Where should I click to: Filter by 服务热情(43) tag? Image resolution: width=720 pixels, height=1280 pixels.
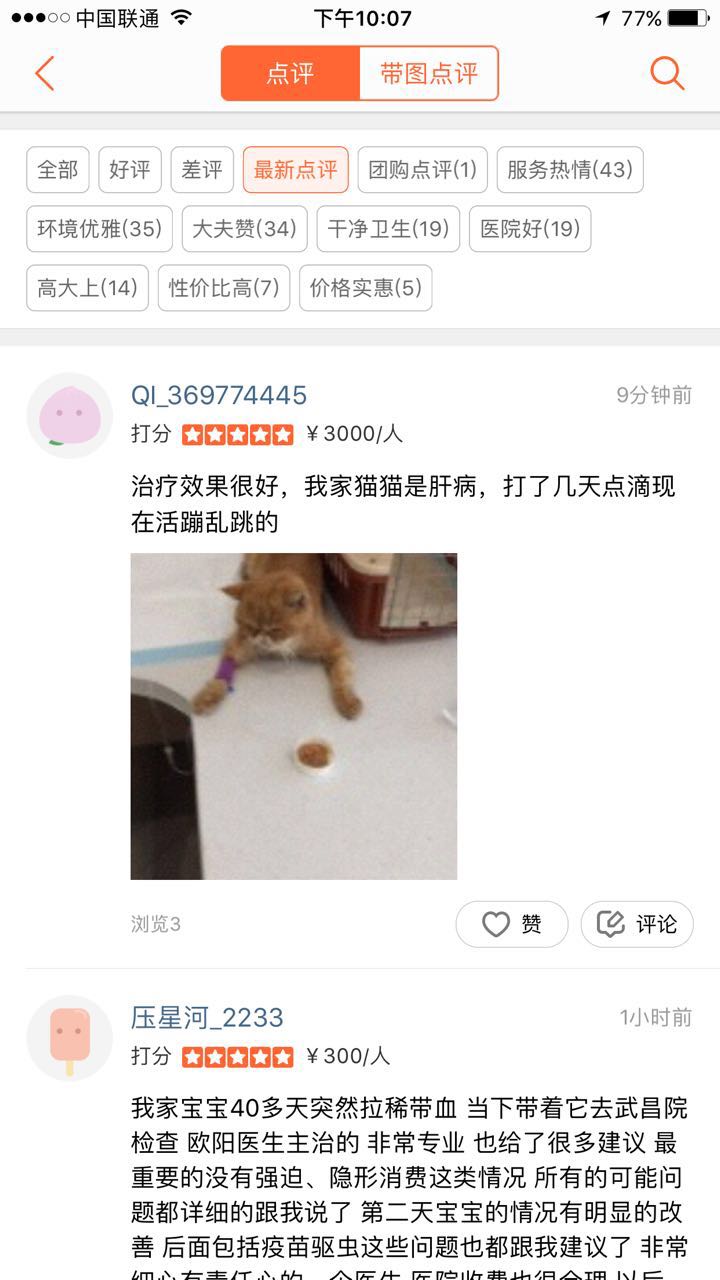(570, 170)
